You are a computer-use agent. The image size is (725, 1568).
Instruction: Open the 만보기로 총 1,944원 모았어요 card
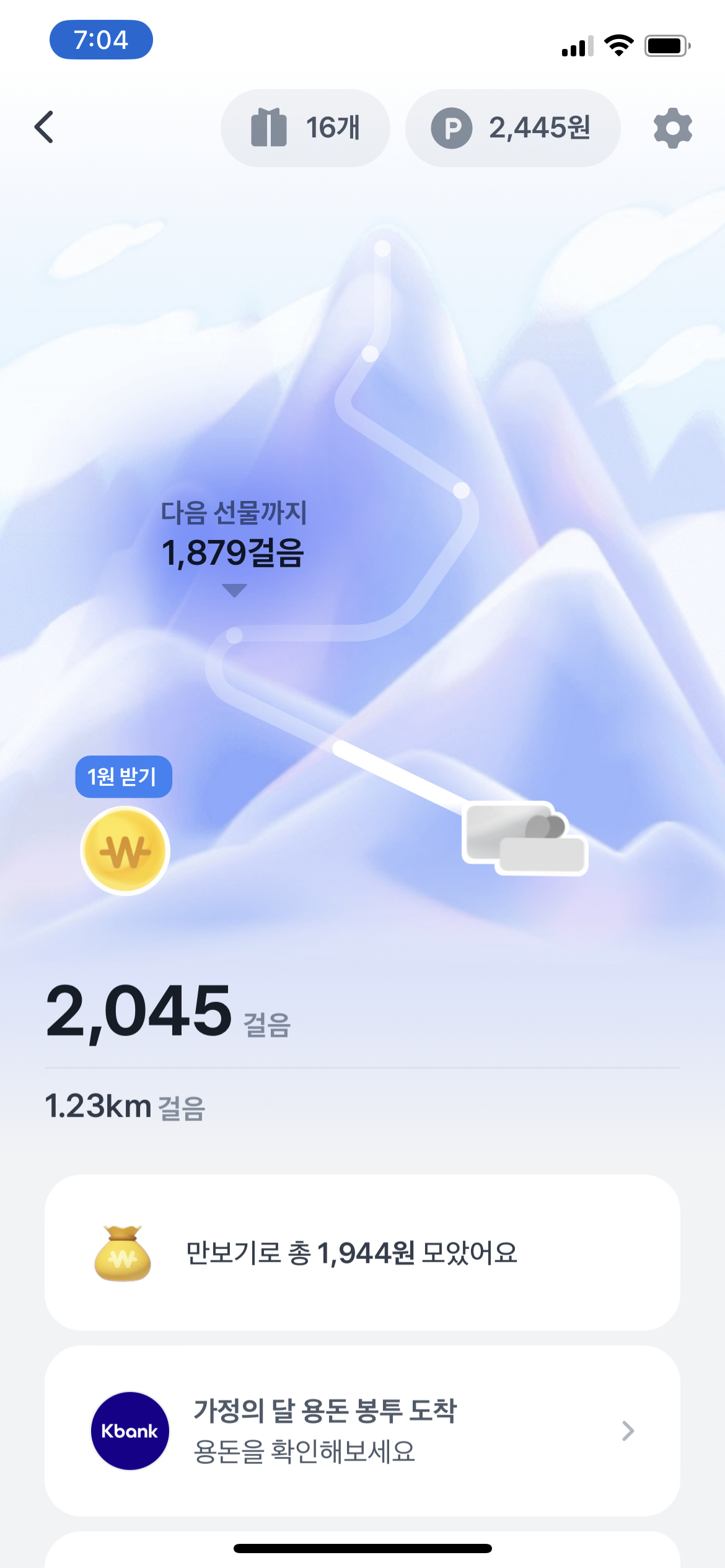[x=362, y=1253]
